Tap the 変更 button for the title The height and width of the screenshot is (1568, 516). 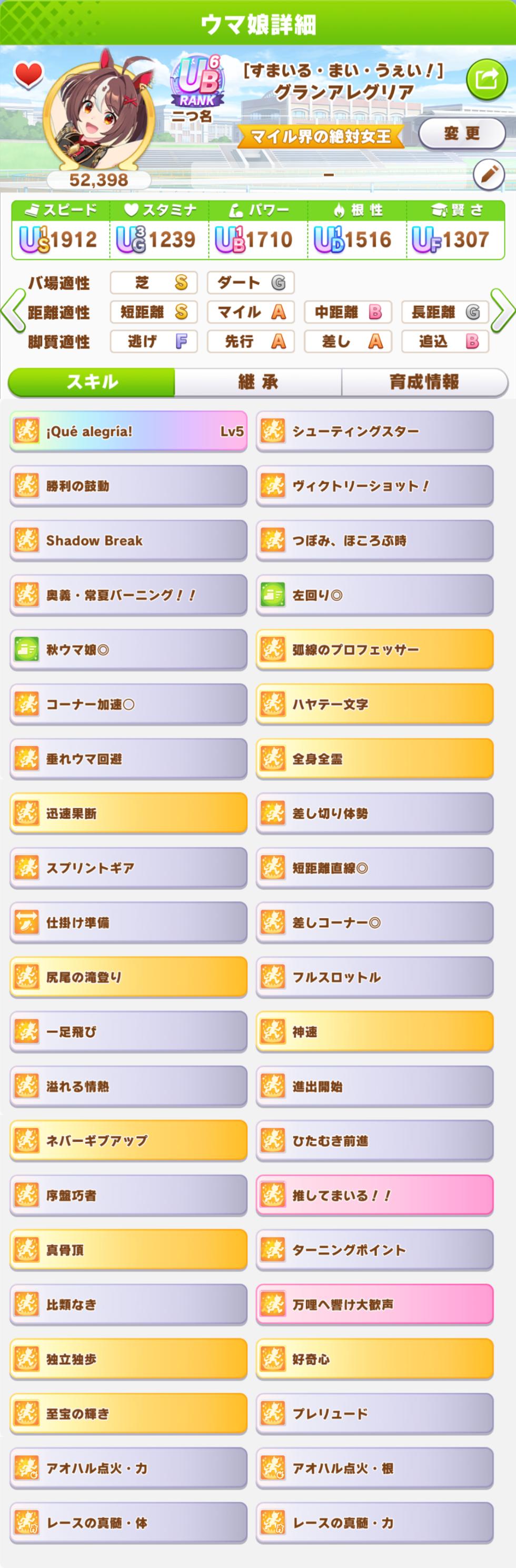pyautogui.click(x=461, y=133)
